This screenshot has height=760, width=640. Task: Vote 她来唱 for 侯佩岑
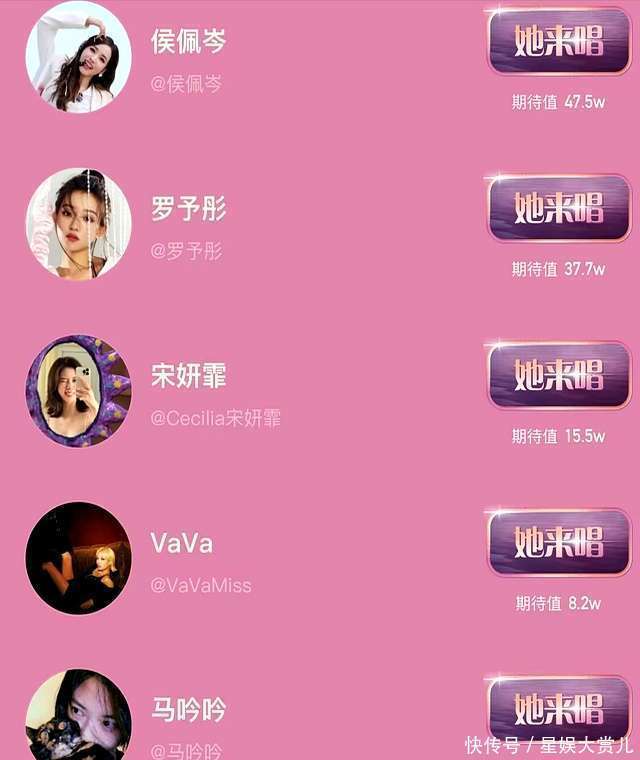point(559,41)
